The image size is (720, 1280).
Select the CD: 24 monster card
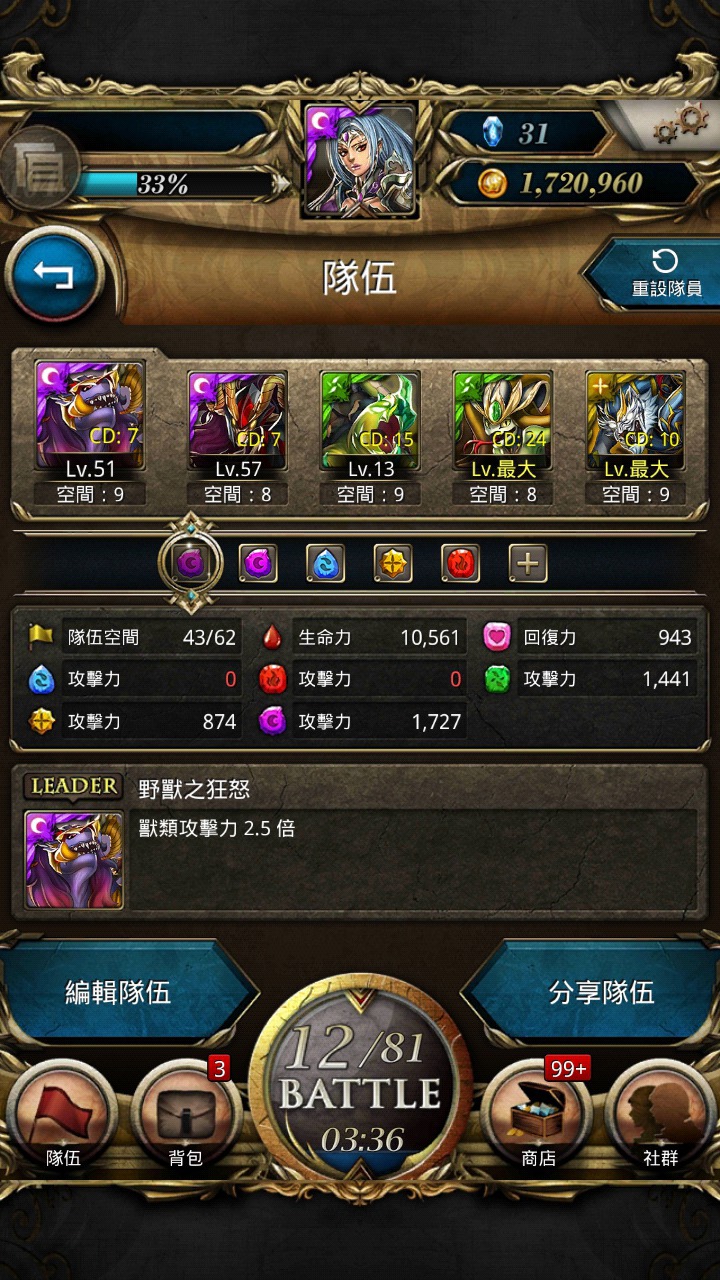[502, 420]
